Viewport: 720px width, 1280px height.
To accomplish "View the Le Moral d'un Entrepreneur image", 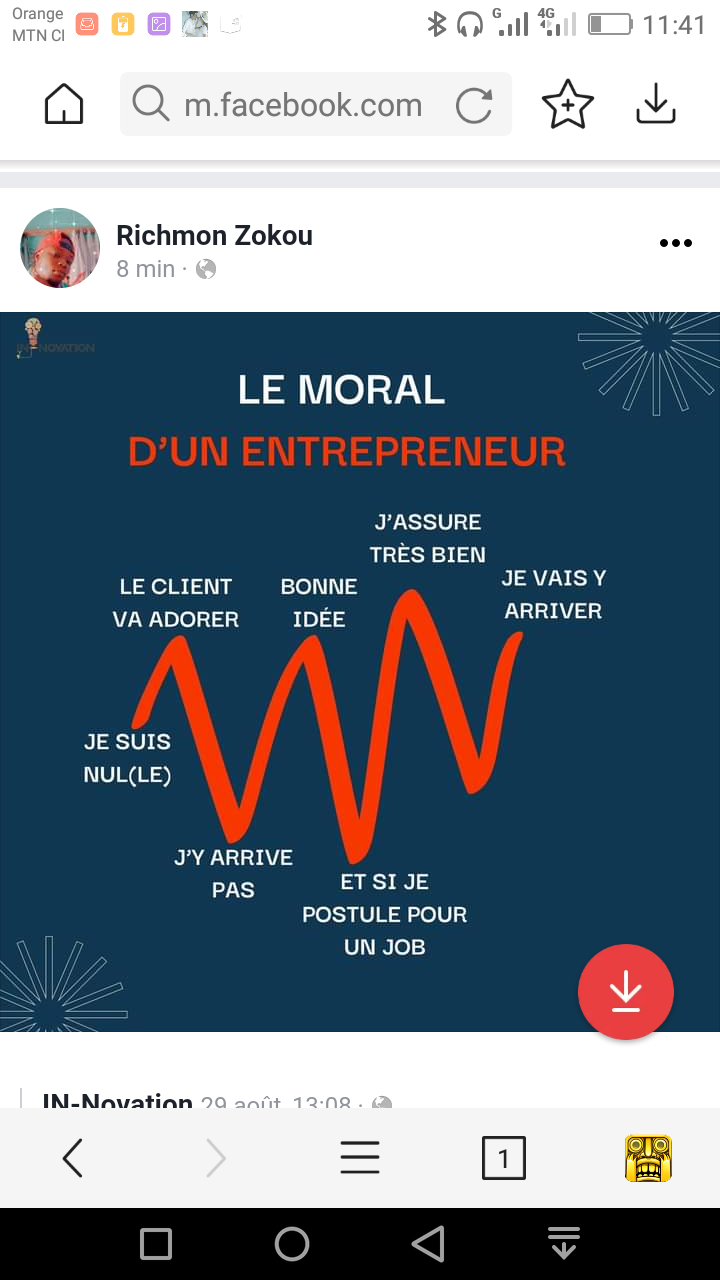I will coord(360,670).
